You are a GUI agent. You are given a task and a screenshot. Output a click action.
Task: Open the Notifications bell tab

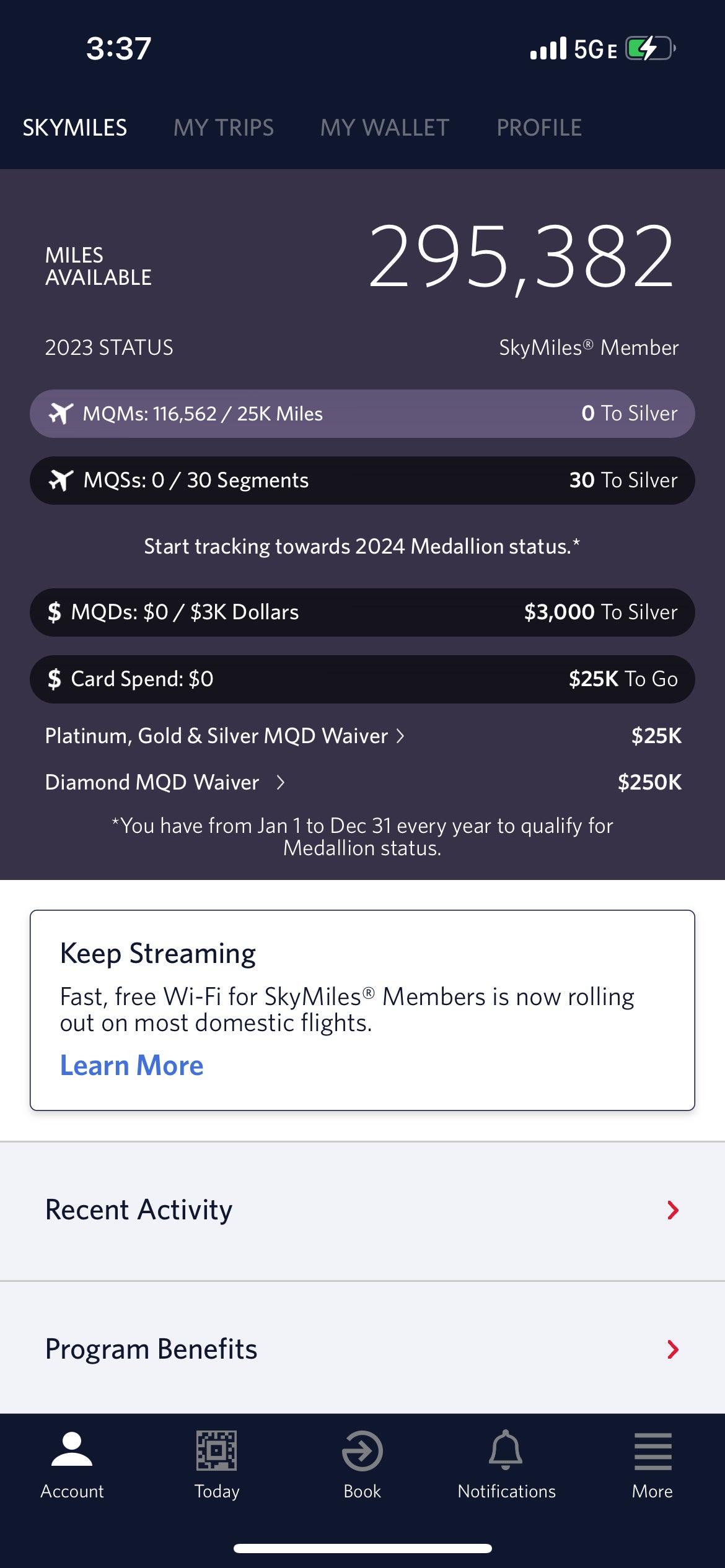(x=507, y=1465)
